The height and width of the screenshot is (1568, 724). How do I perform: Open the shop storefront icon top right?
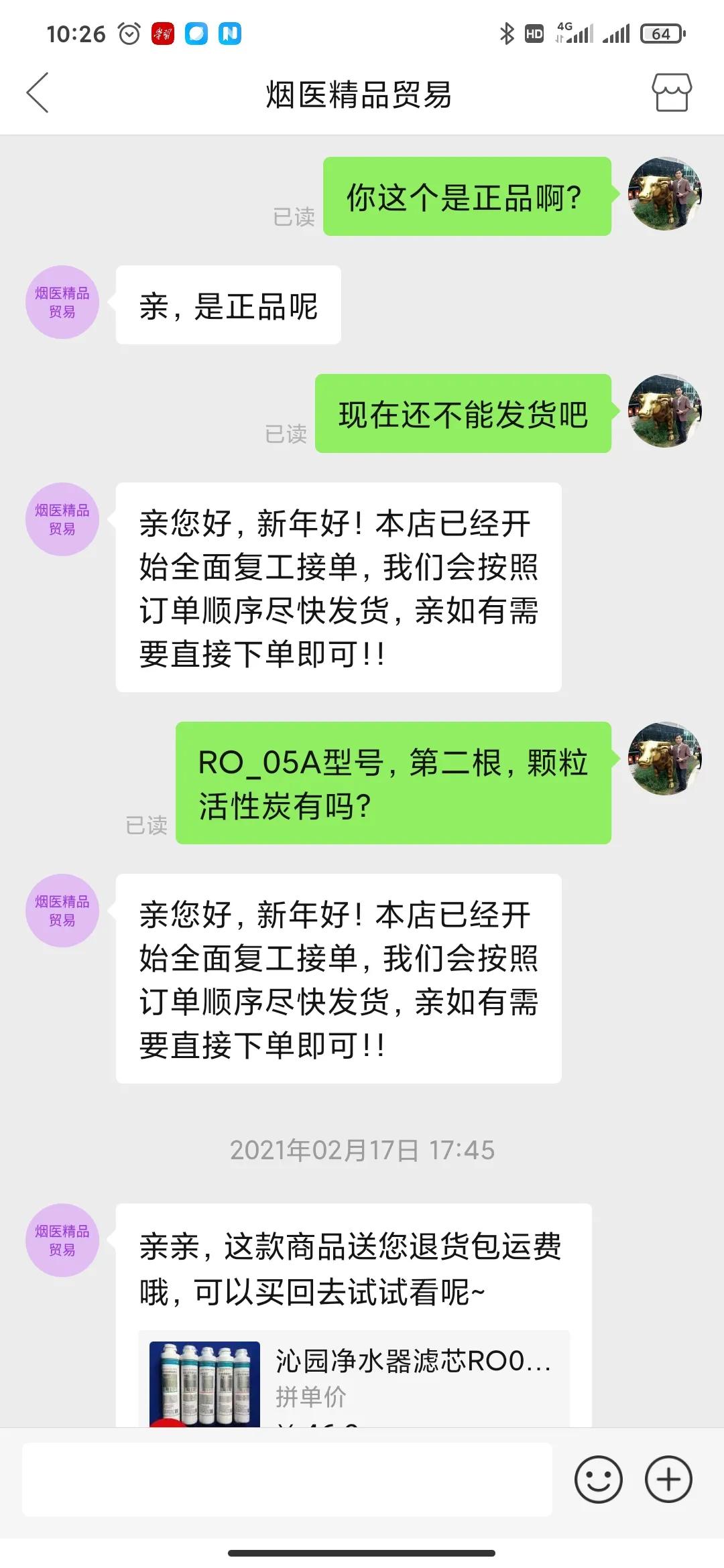coord(672,94)
